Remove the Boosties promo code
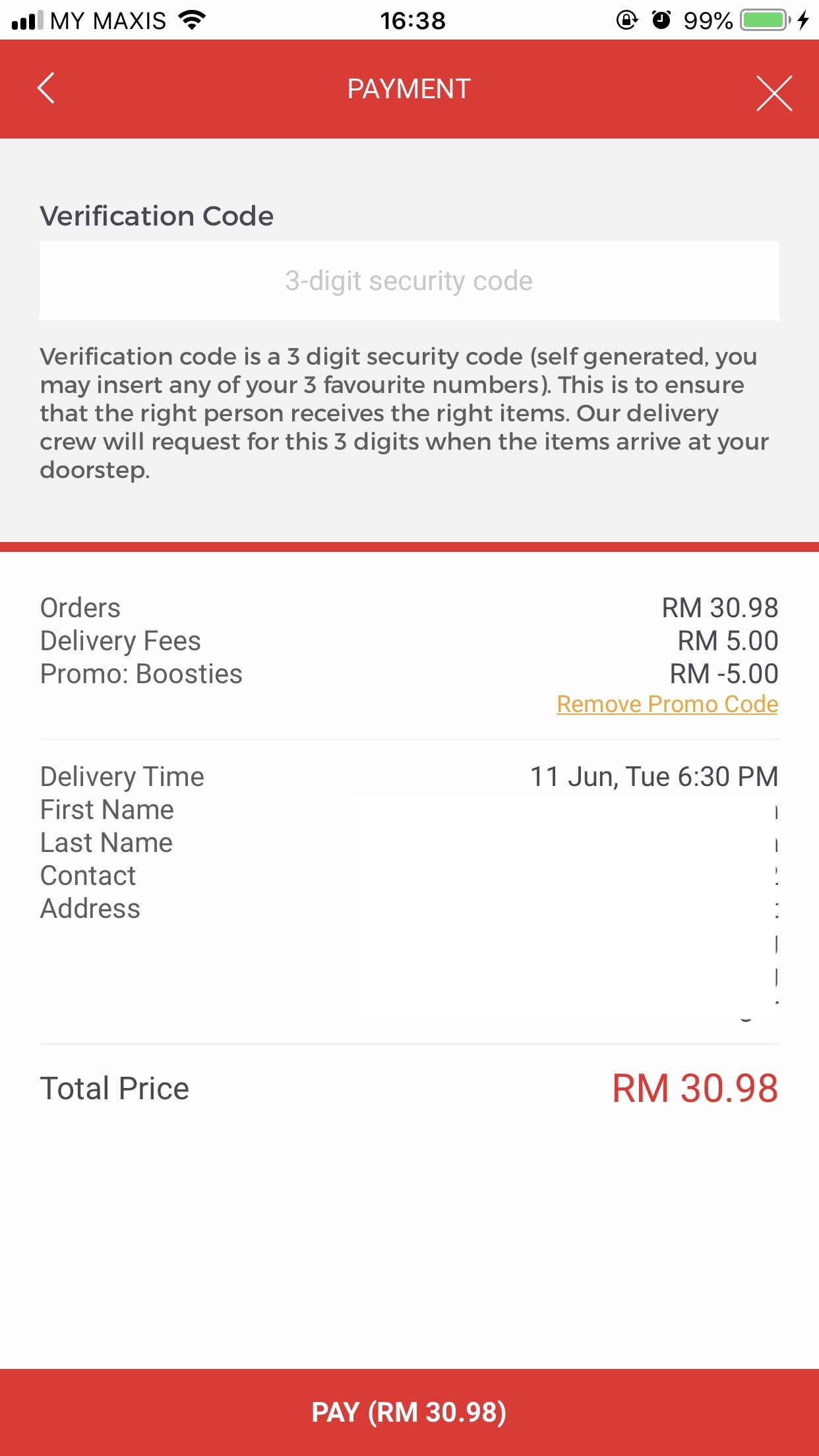819x1456 pixels. [667, 704]
